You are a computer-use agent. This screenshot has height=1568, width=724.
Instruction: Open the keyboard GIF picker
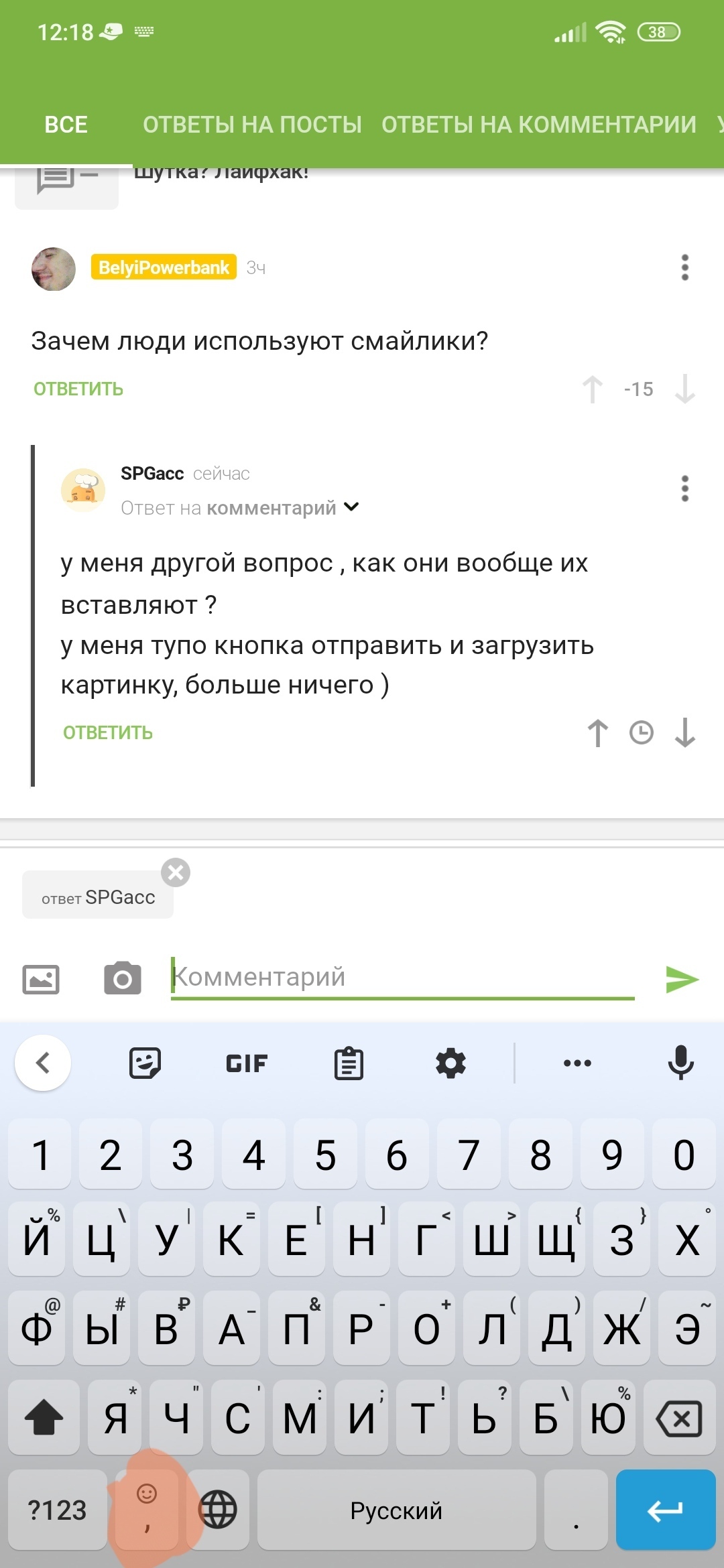coord(247,1063)
